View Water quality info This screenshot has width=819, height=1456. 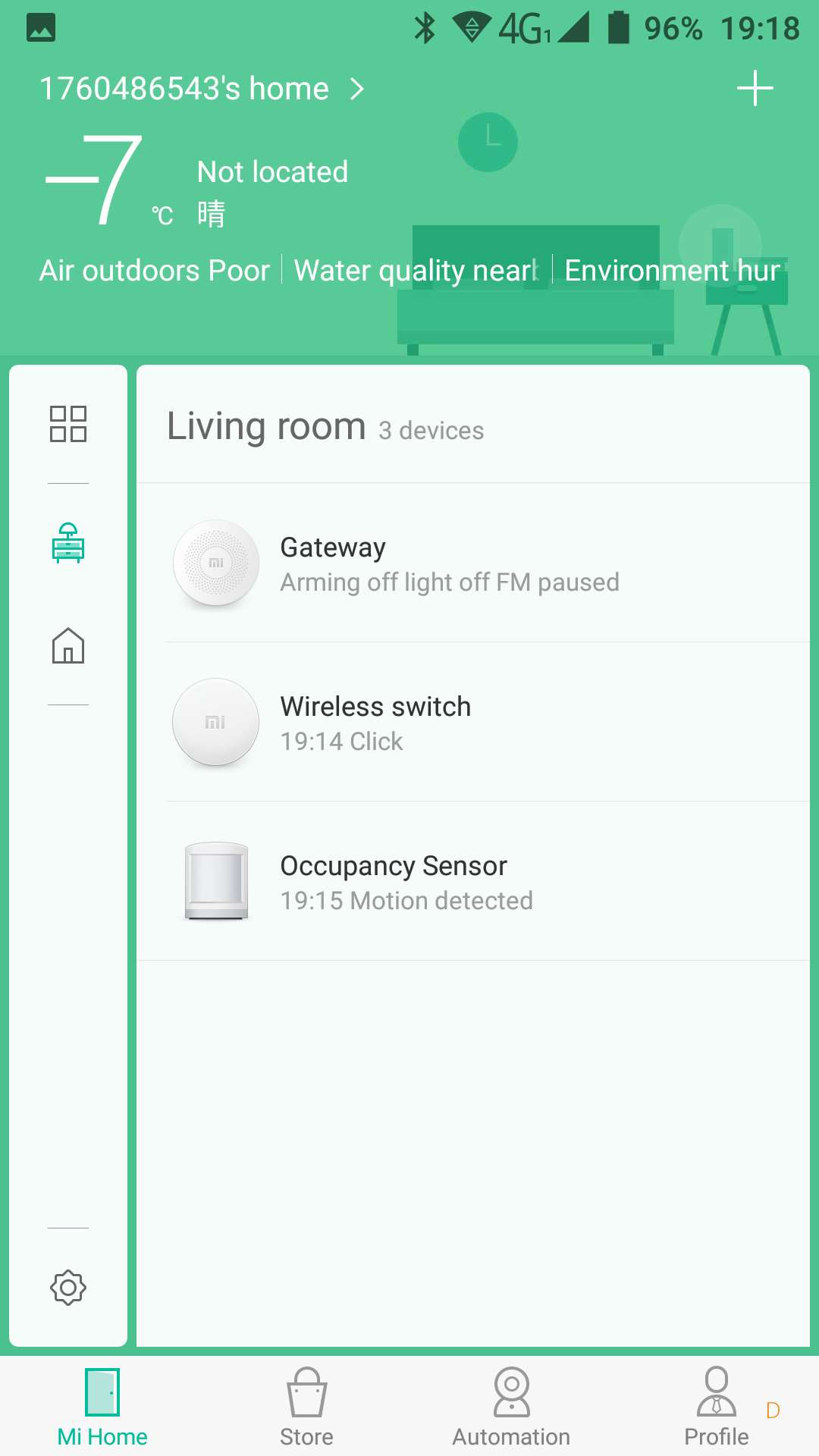[x=416, y=271]
